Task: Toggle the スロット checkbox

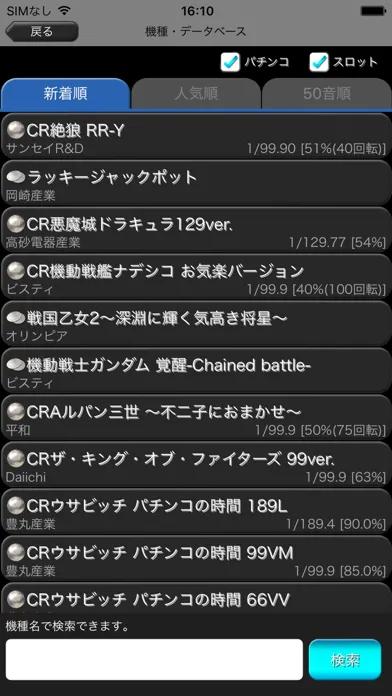Action: [x=320, y=62]
